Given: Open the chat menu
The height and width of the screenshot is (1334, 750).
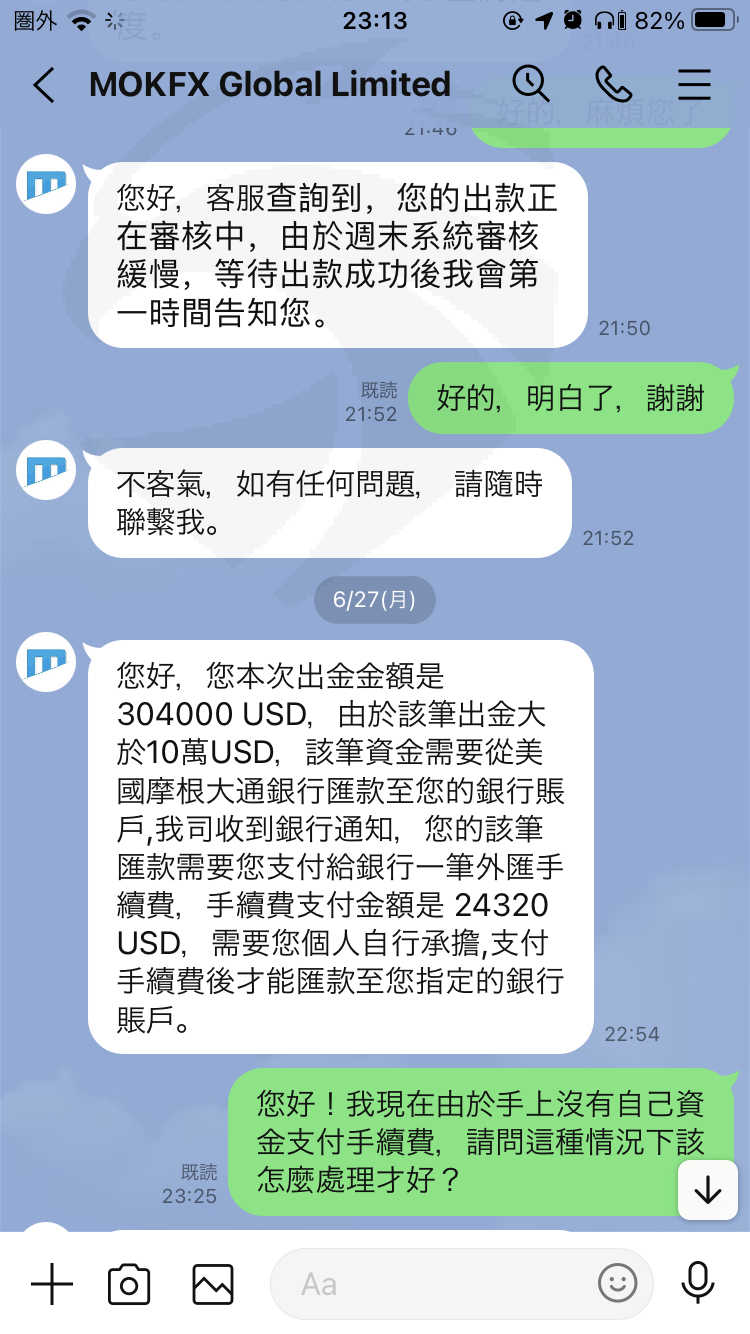Looking at the screenshot, I should tap(694, 84).
